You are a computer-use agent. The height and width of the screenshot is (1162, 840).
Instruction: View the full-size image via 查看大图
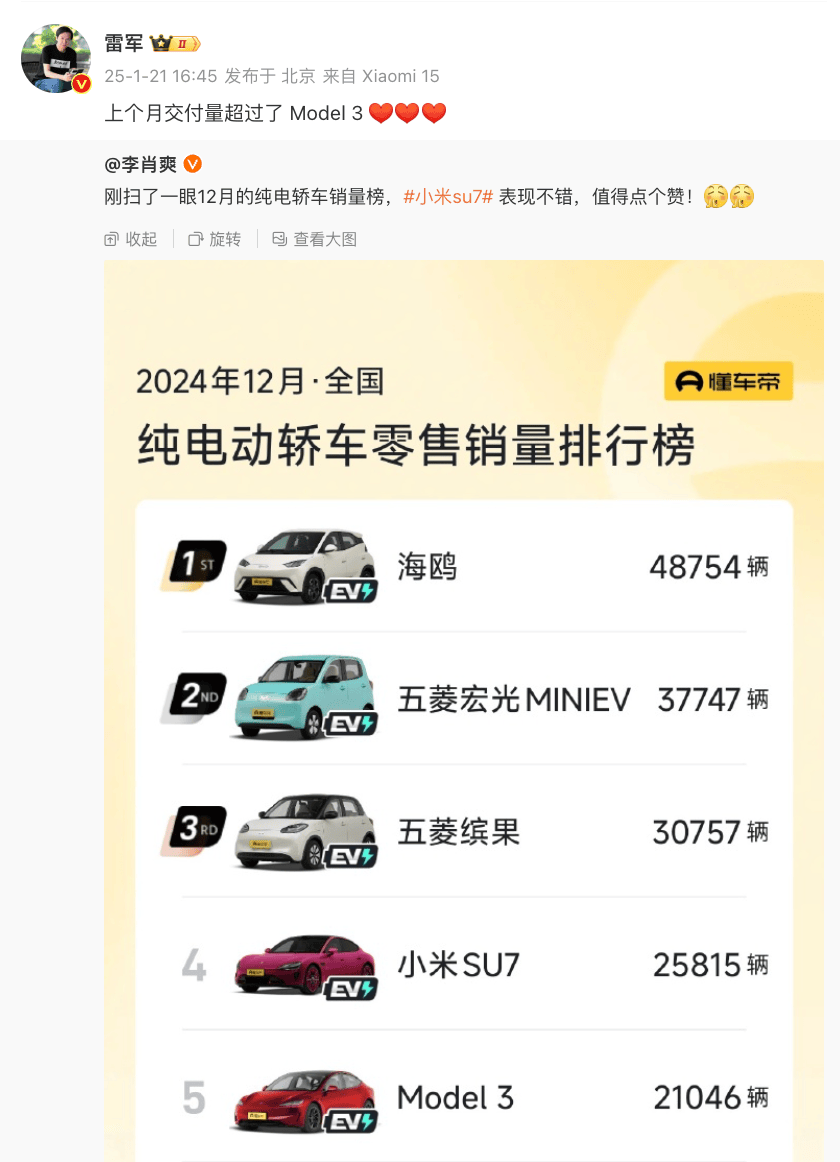click(x=314, y=239)
